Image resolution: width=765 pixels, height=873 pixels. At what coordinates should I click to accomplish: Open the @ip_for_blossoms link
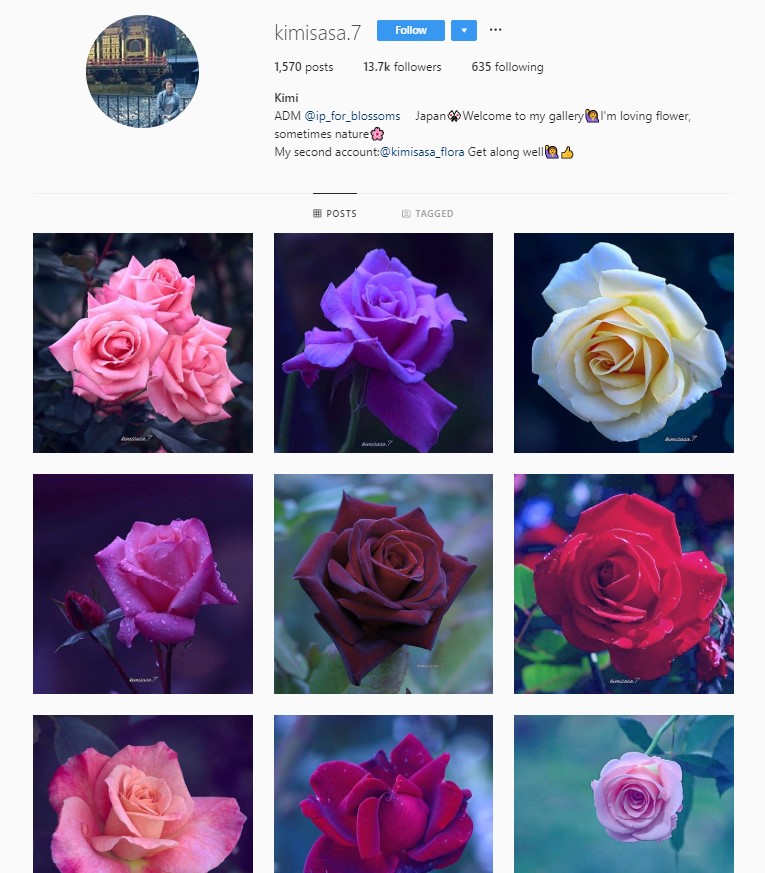click(352, 116)
